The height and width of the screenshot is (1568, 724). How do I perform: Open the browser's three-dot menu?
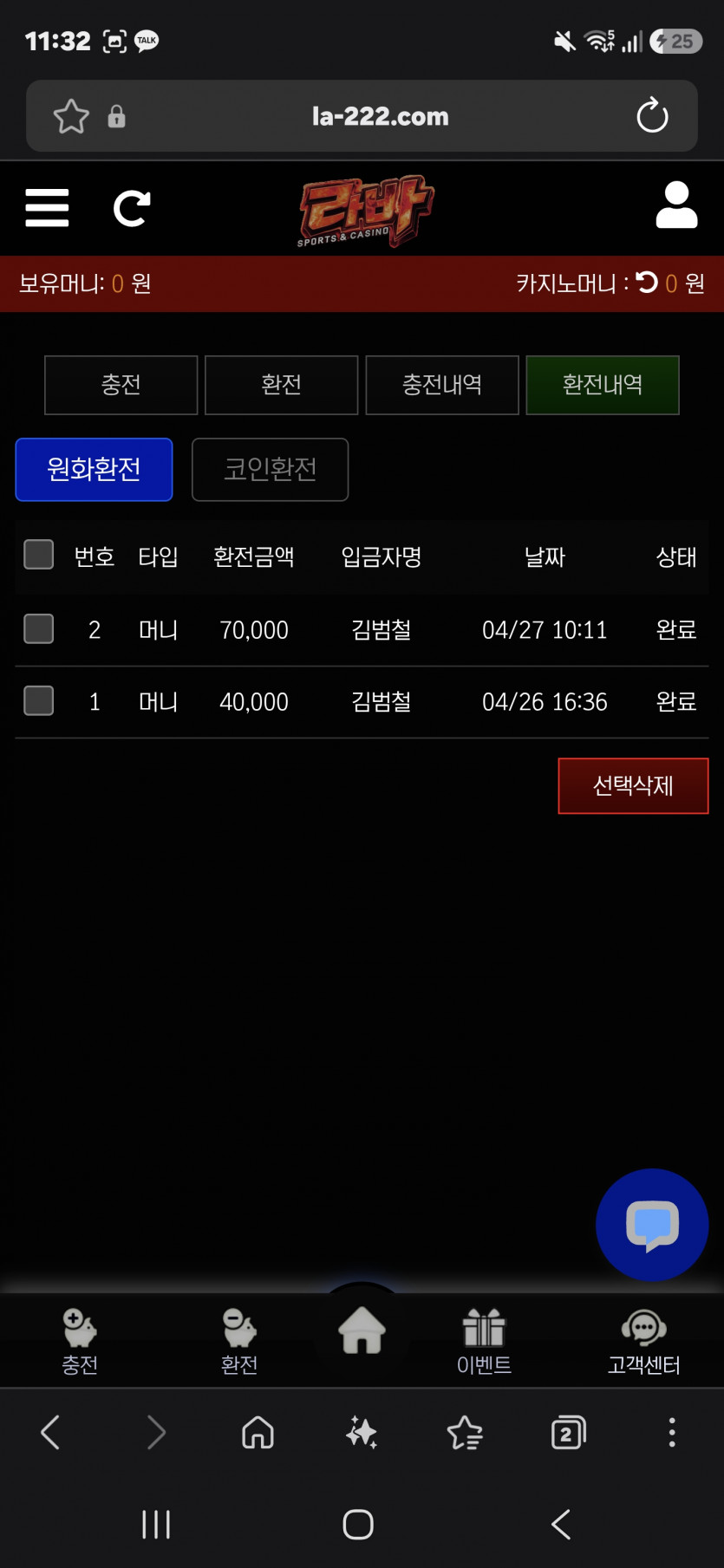[672, 1433]
